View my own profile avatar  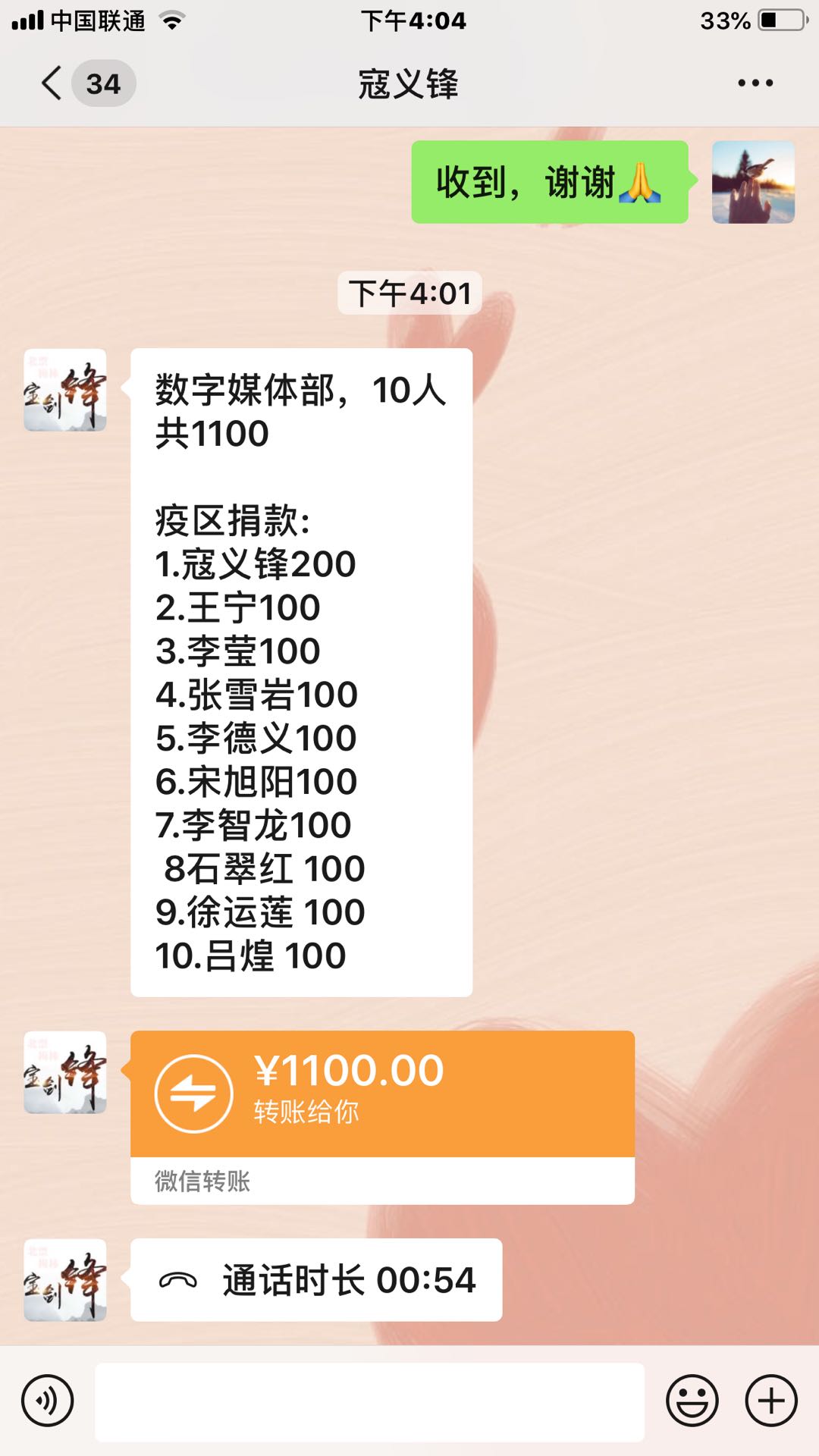(x=753, y=182)
